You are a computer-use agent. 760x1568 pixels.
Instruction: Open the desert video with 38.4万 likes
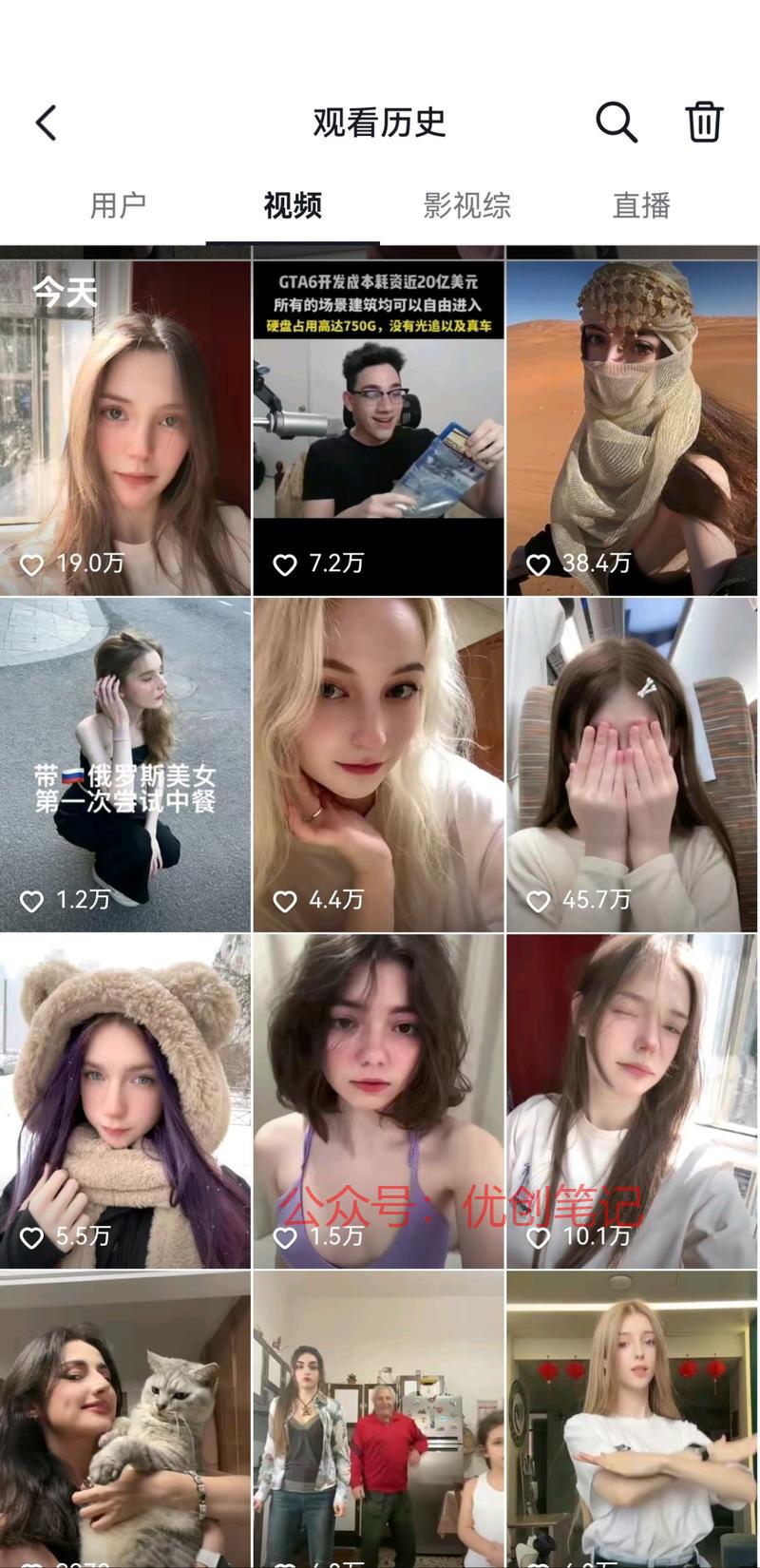(x=632, y=428)
